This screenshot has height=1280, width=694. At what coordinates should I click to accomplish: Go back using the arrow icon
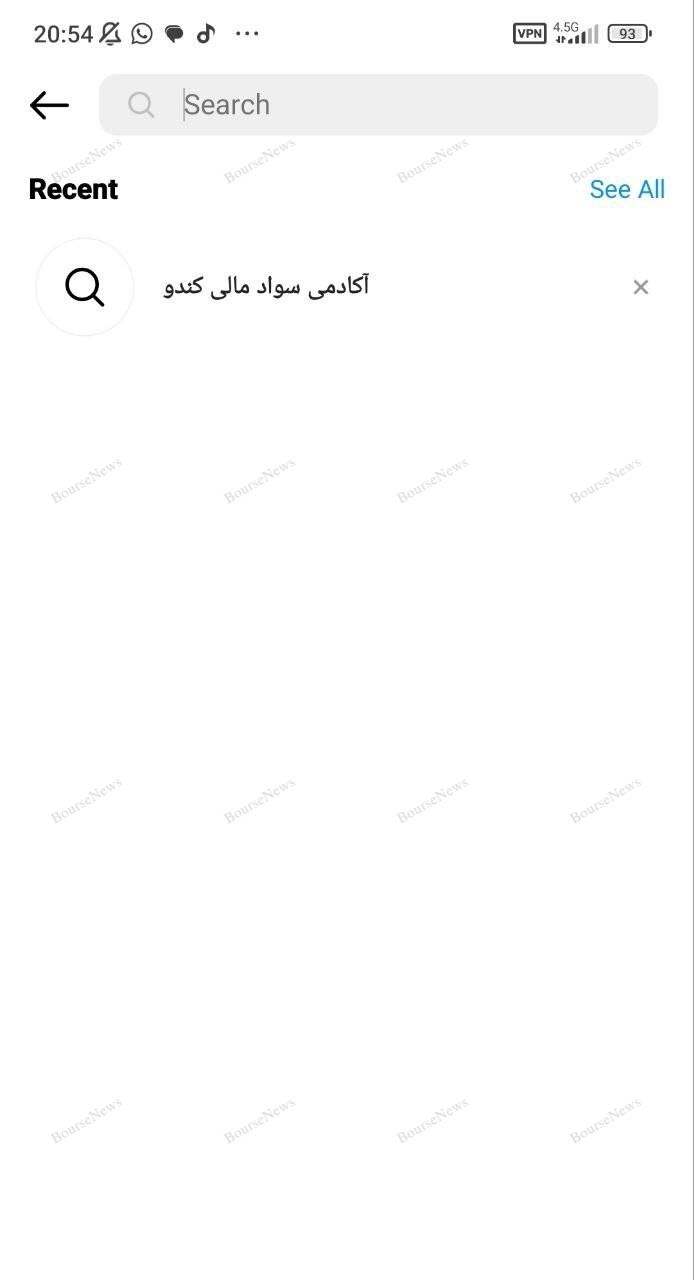coord(49,105)
